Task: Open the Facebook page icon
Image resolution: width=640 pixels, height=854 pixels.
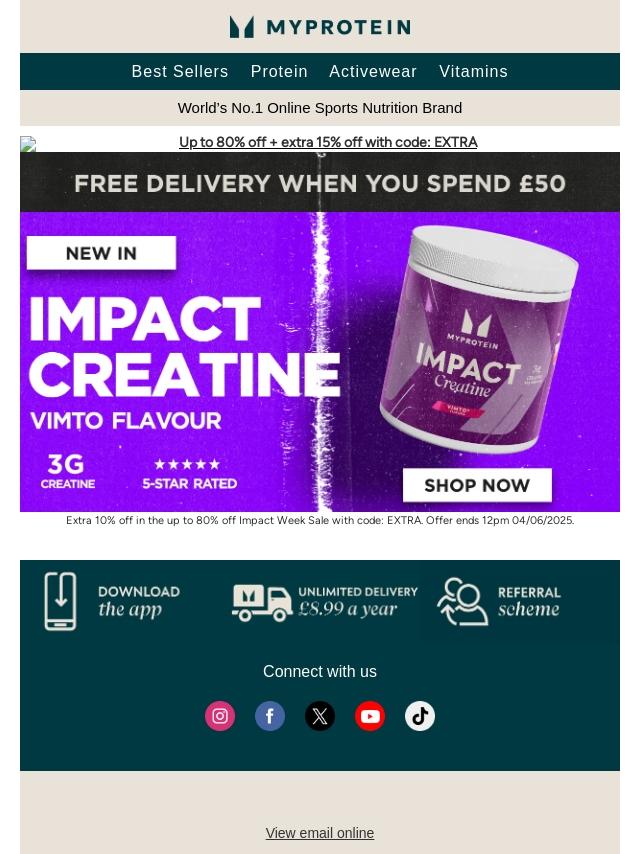Action: 270,716
